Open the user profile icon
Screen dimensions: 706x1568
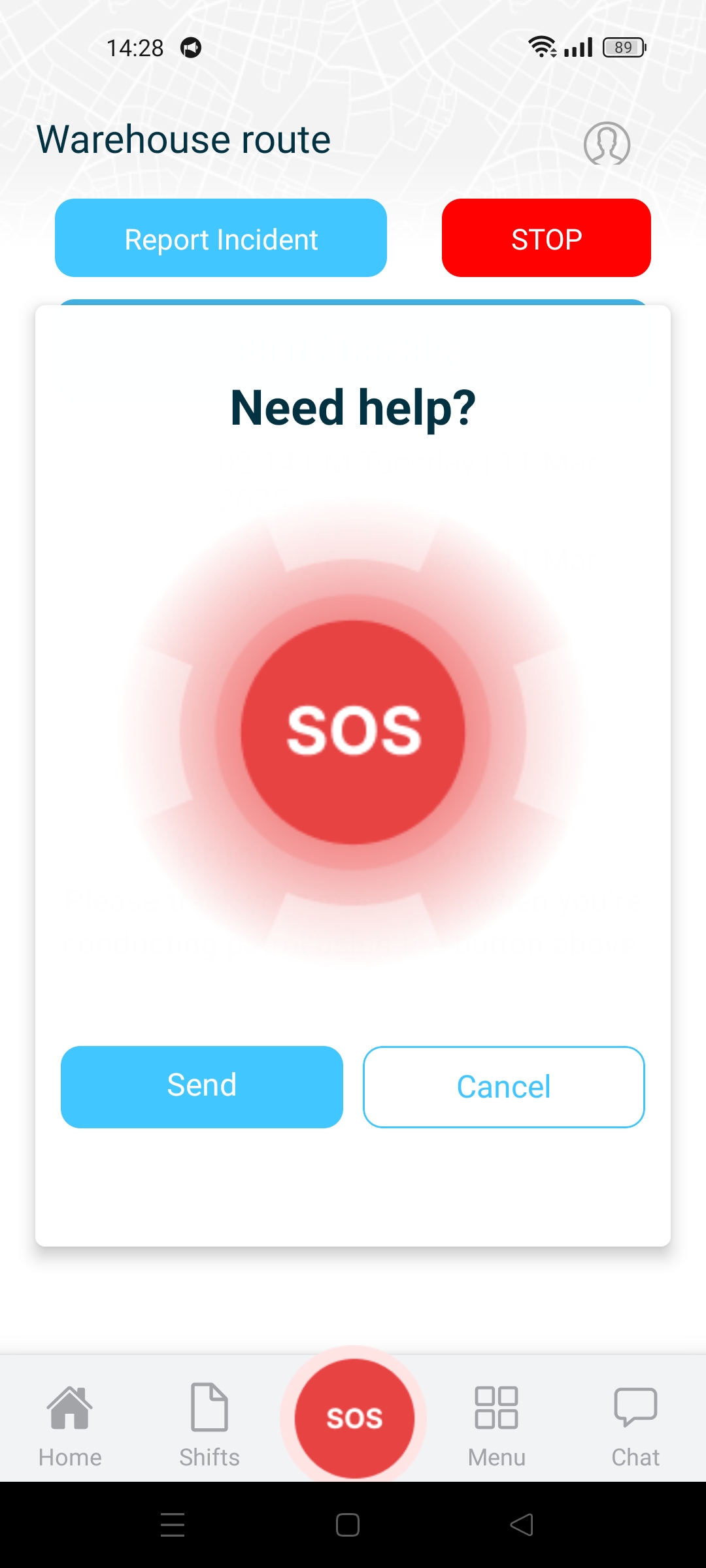coord(607,143)
